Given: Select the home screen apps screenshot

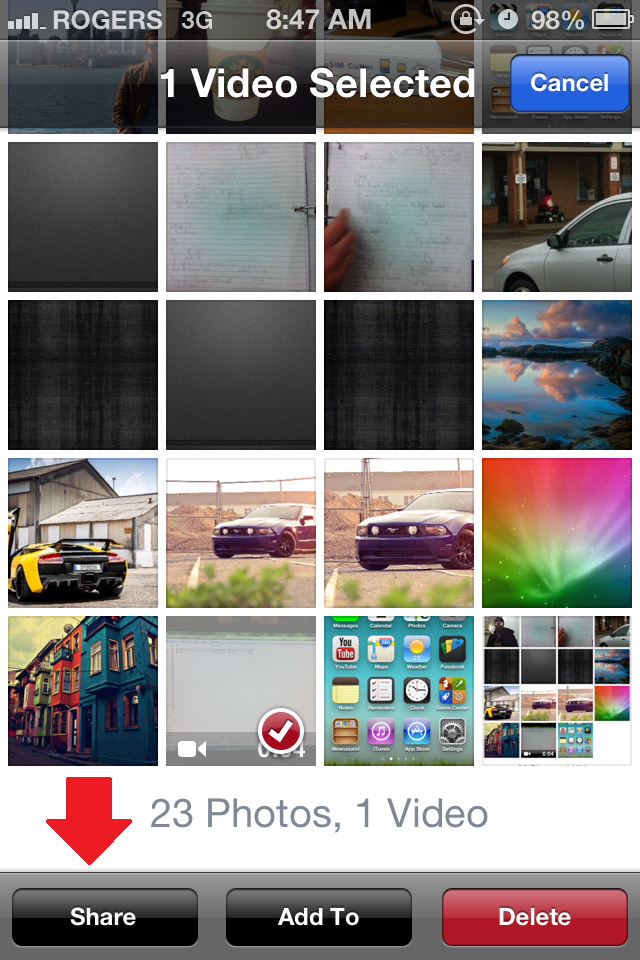Looking at the screenshot, I should coord(399,691).
